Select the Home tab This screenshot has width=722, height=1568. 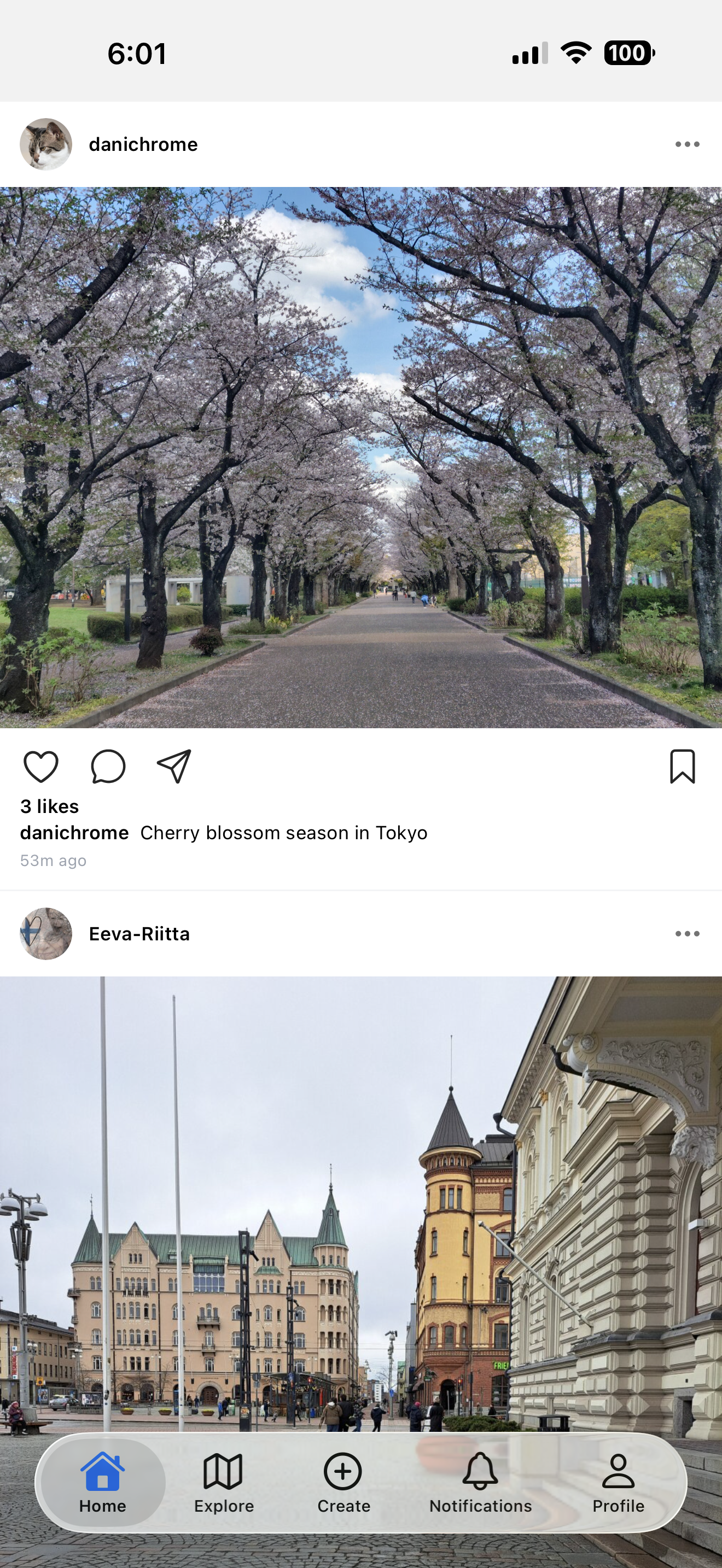(x=102, y=1483)
